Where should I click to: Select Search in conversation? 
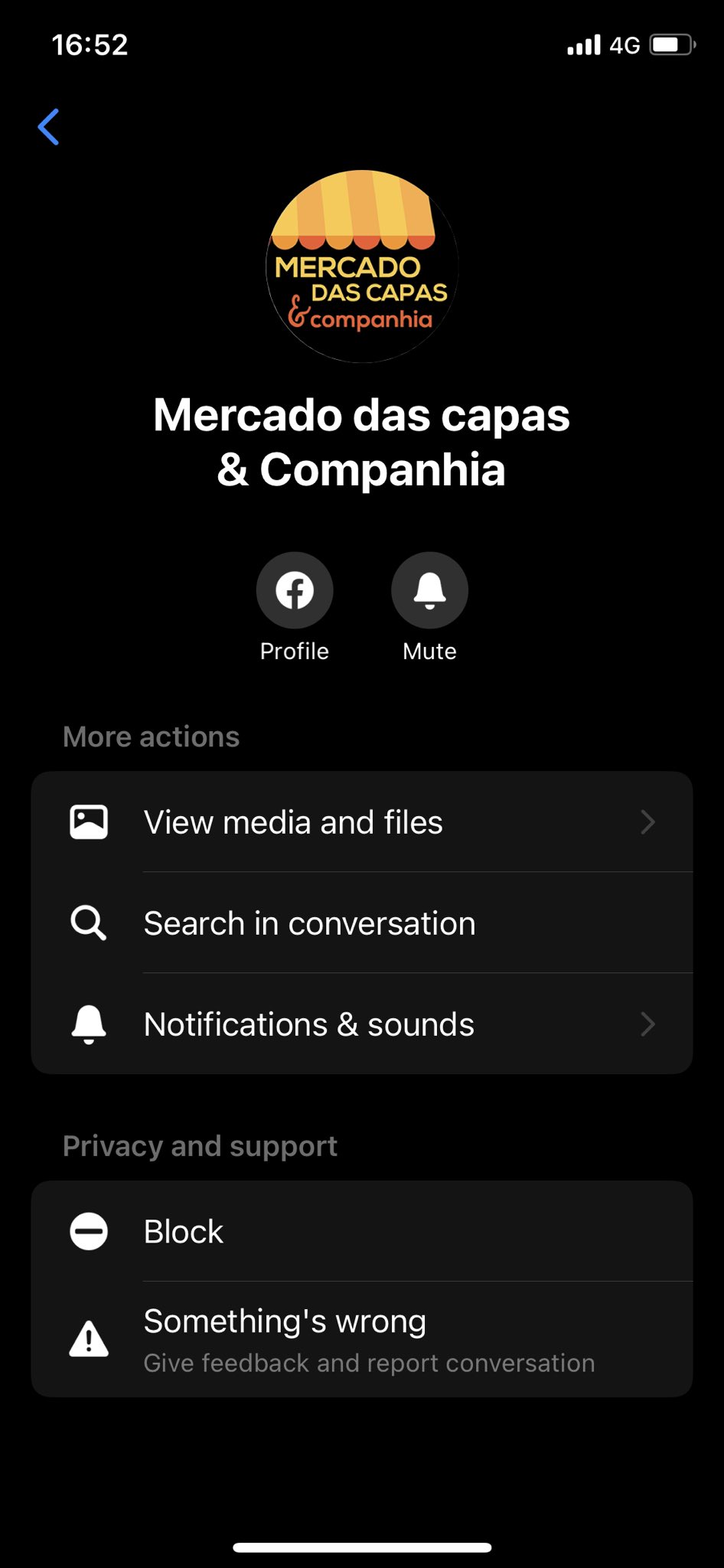pyautogui.click(x=362, y=923)
